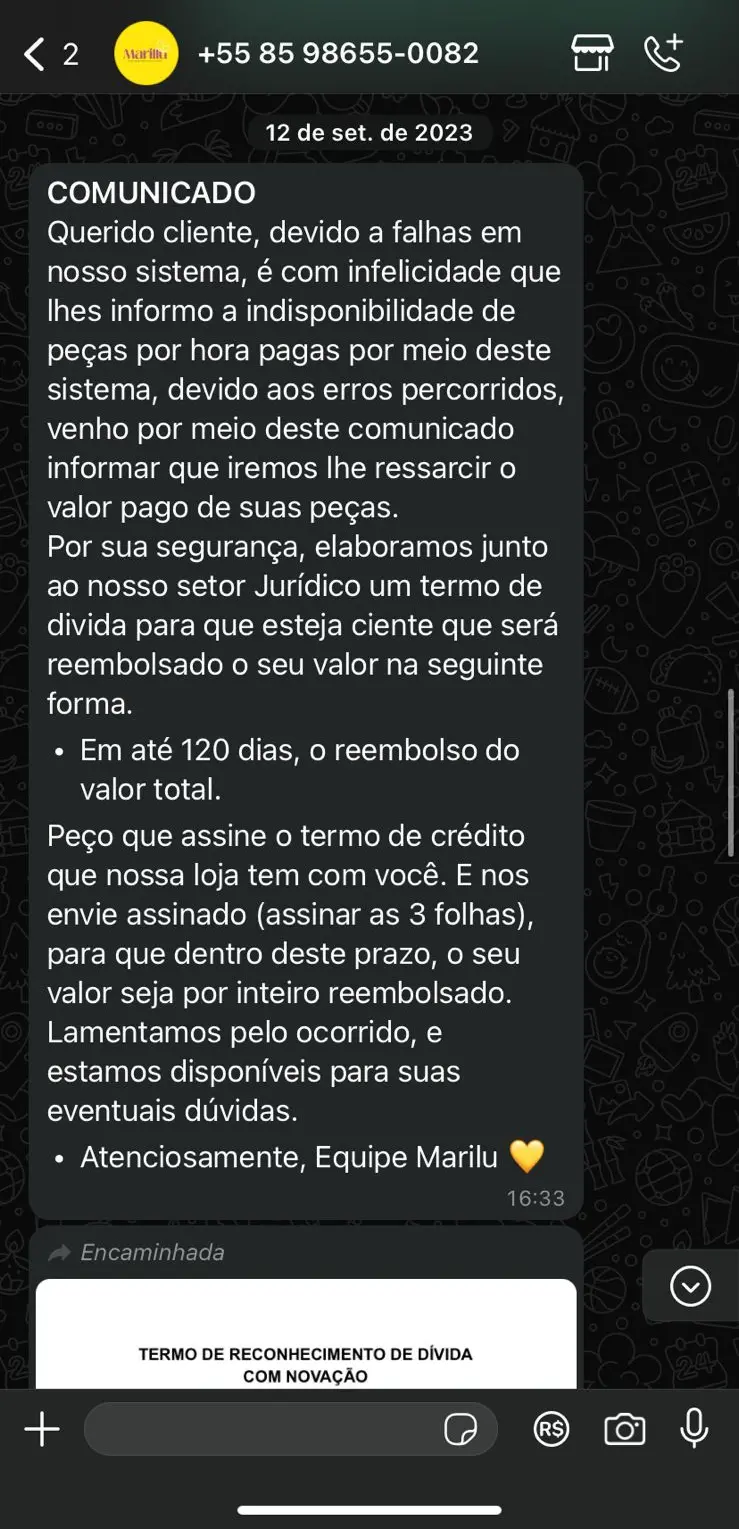Jump to latest messages with down arrow

(690, 1286)
